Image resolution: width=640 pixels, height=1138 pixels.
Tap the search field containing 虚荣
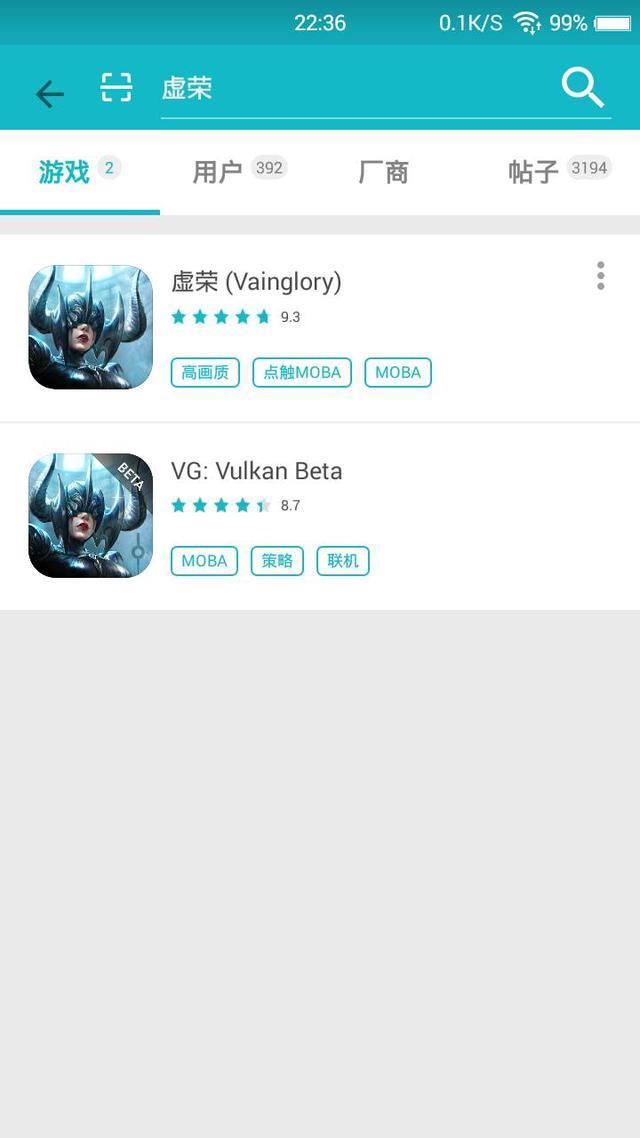pos(350,89)
